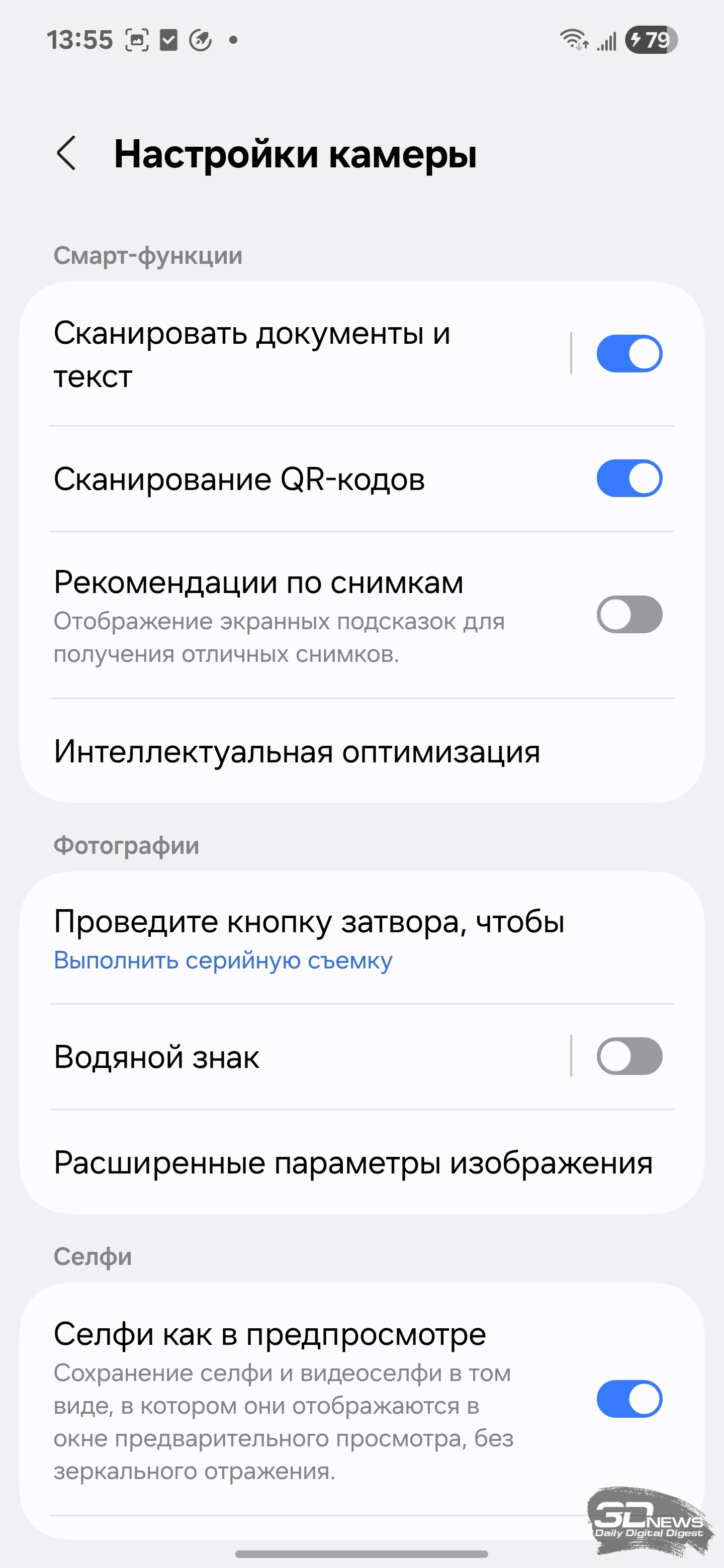
Task: Open Интеллектуальная оптимизация
Action: (361, 751)
